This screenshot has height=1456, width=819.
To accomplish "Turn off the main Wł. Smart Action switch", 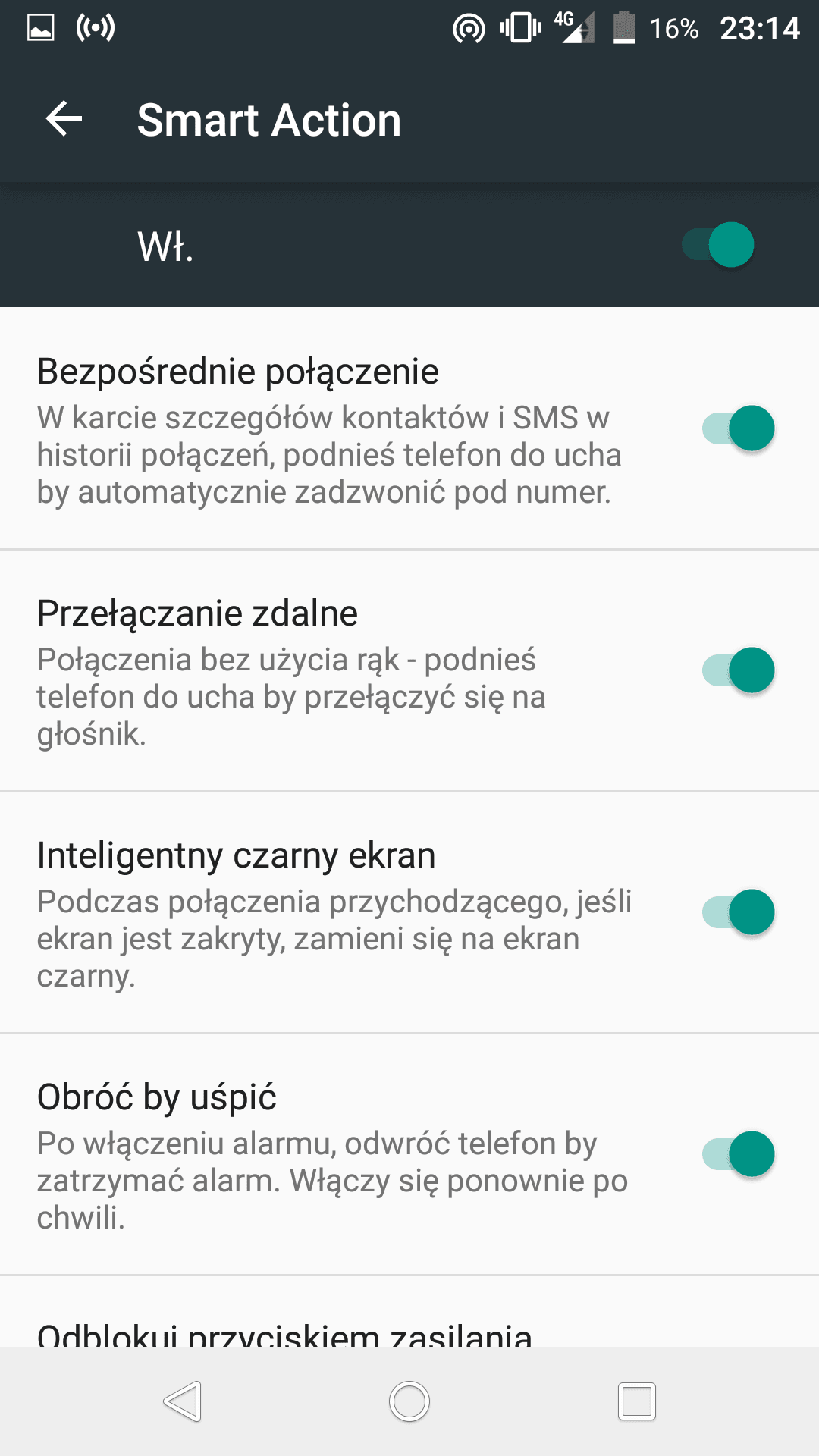I will point(717,245).
